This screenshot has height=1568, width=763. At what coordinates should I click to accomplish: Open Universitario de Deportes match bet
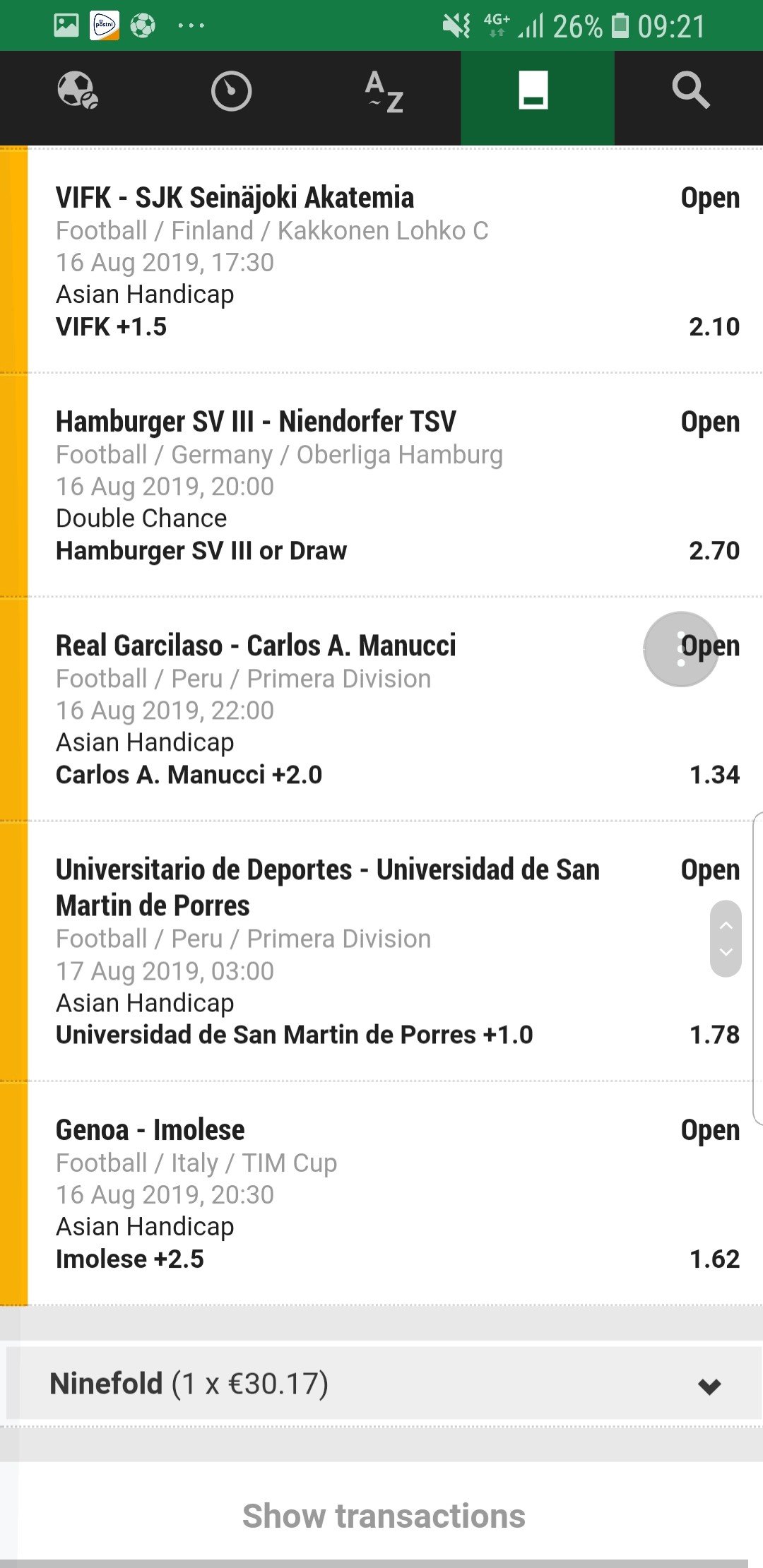coord(395,951)
